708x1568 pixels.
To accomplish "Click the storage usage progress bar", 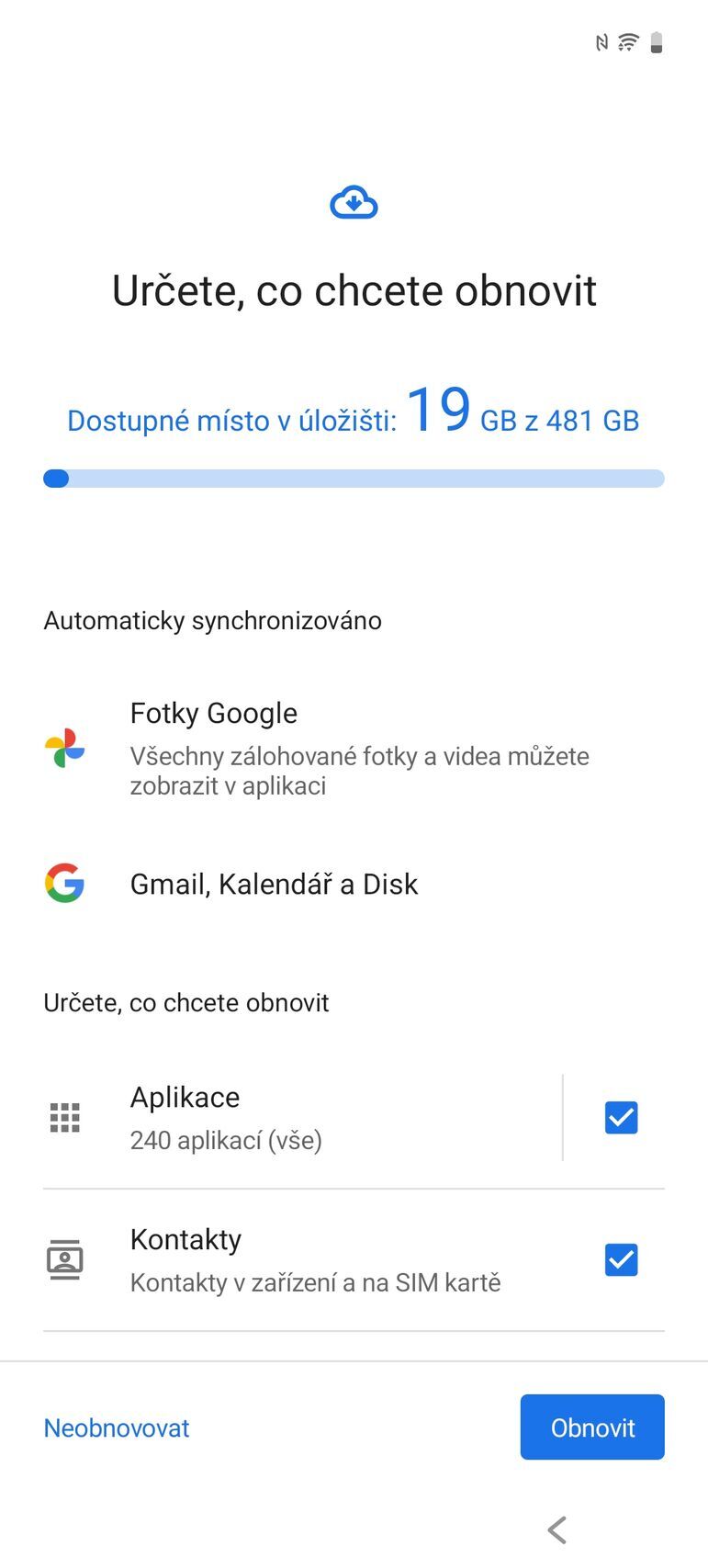I will point(354,478).
